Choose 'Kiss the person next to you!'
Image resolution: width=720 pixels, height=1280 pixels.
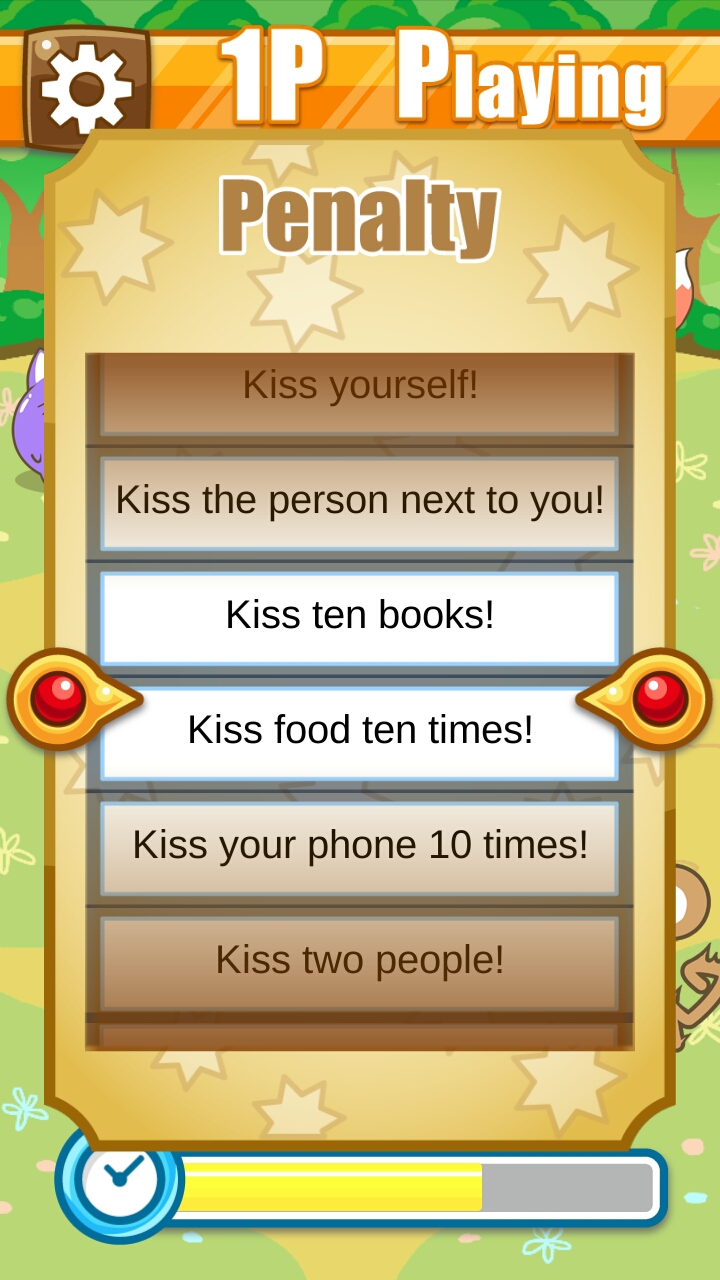(x=360, y=501)
